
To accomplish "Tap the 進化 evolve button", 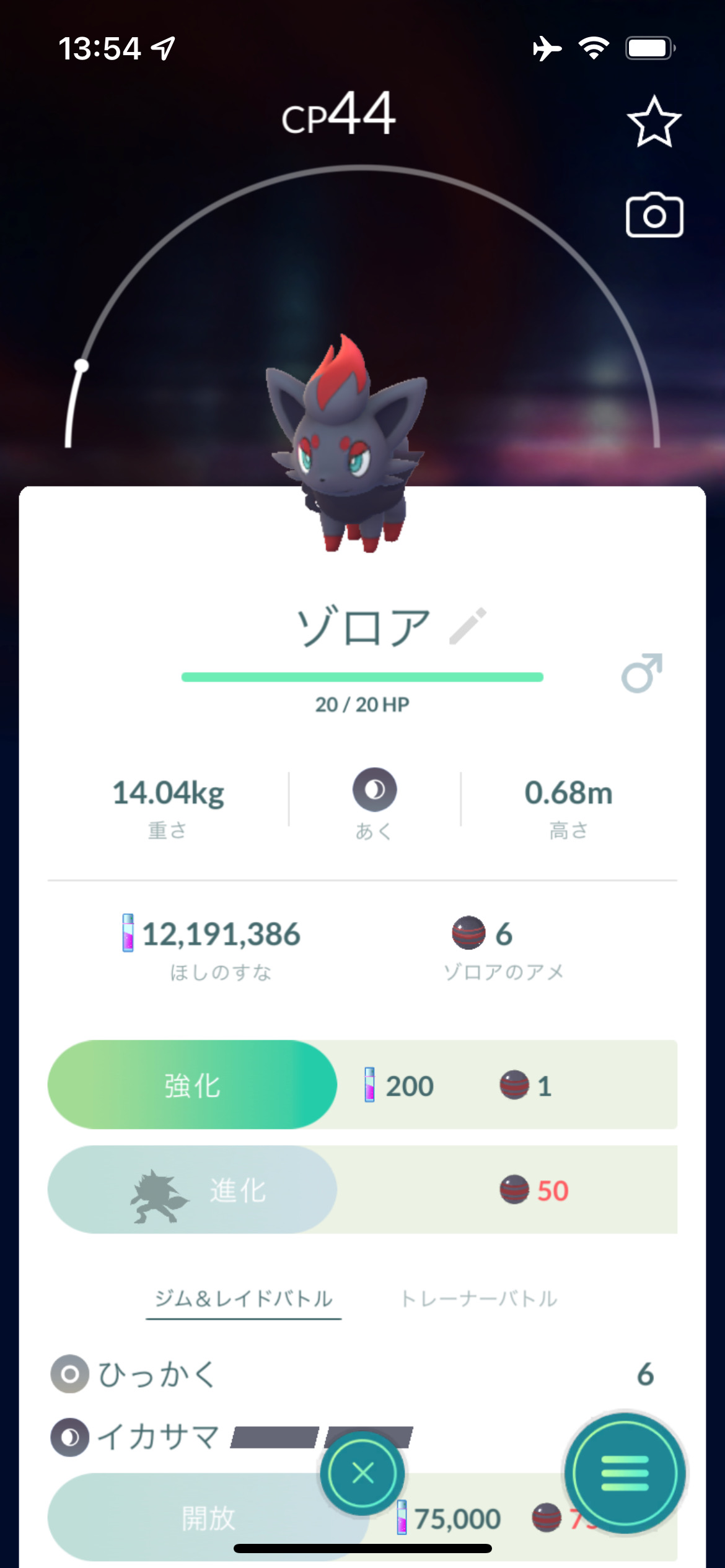I will coord(193,1190).
